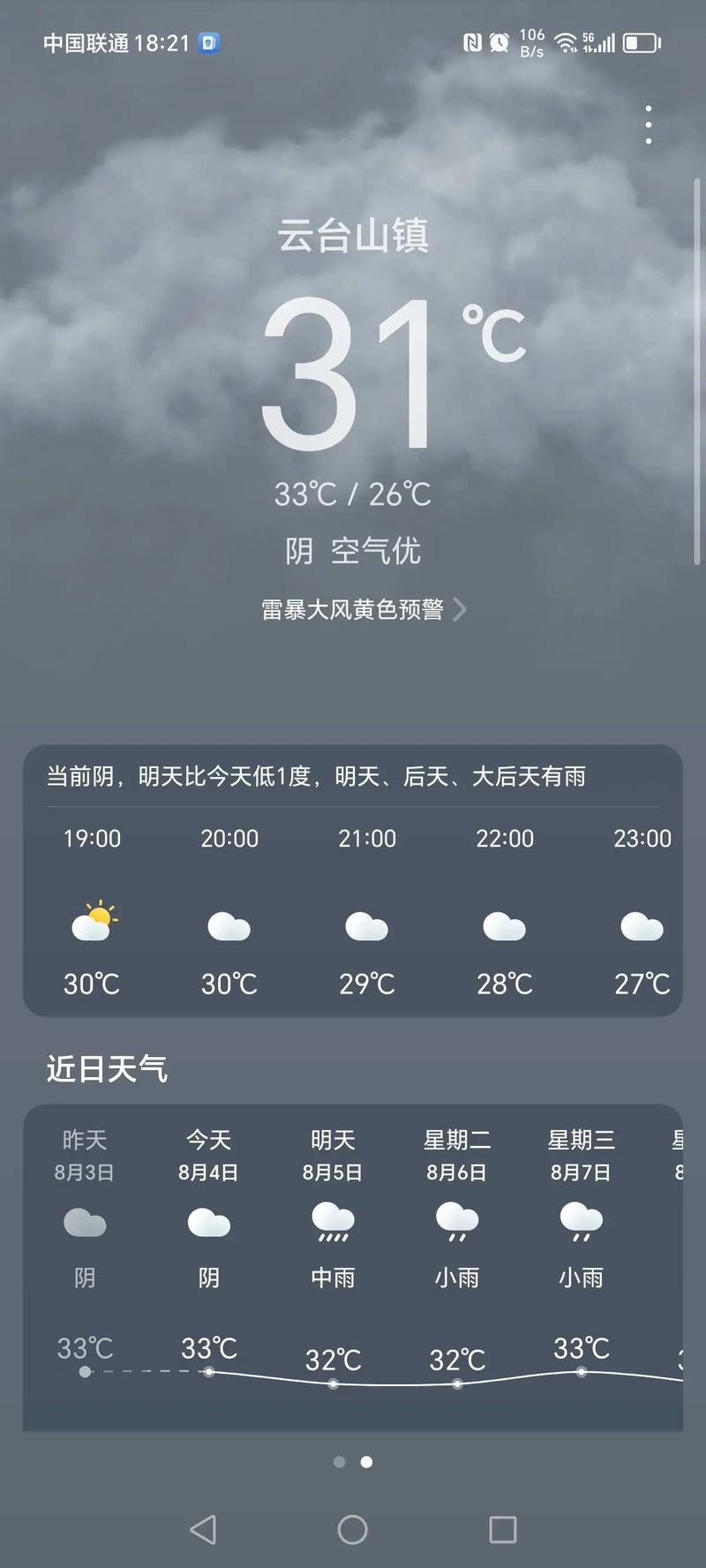Screen dimensions: 706x1568
Task: Tap the city name 云台山镇
Action: 353,236
